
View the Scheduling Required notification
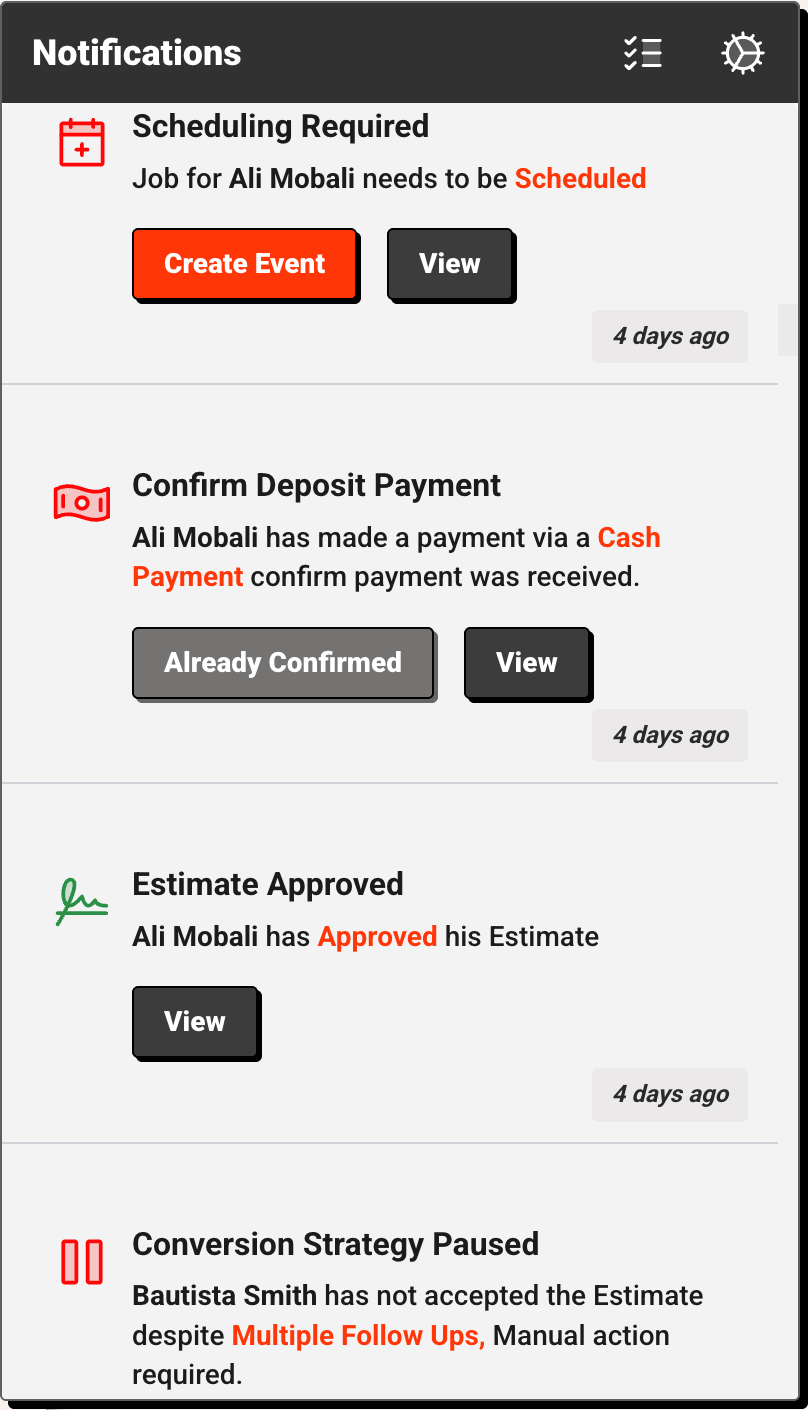click(x=450, y=264)
